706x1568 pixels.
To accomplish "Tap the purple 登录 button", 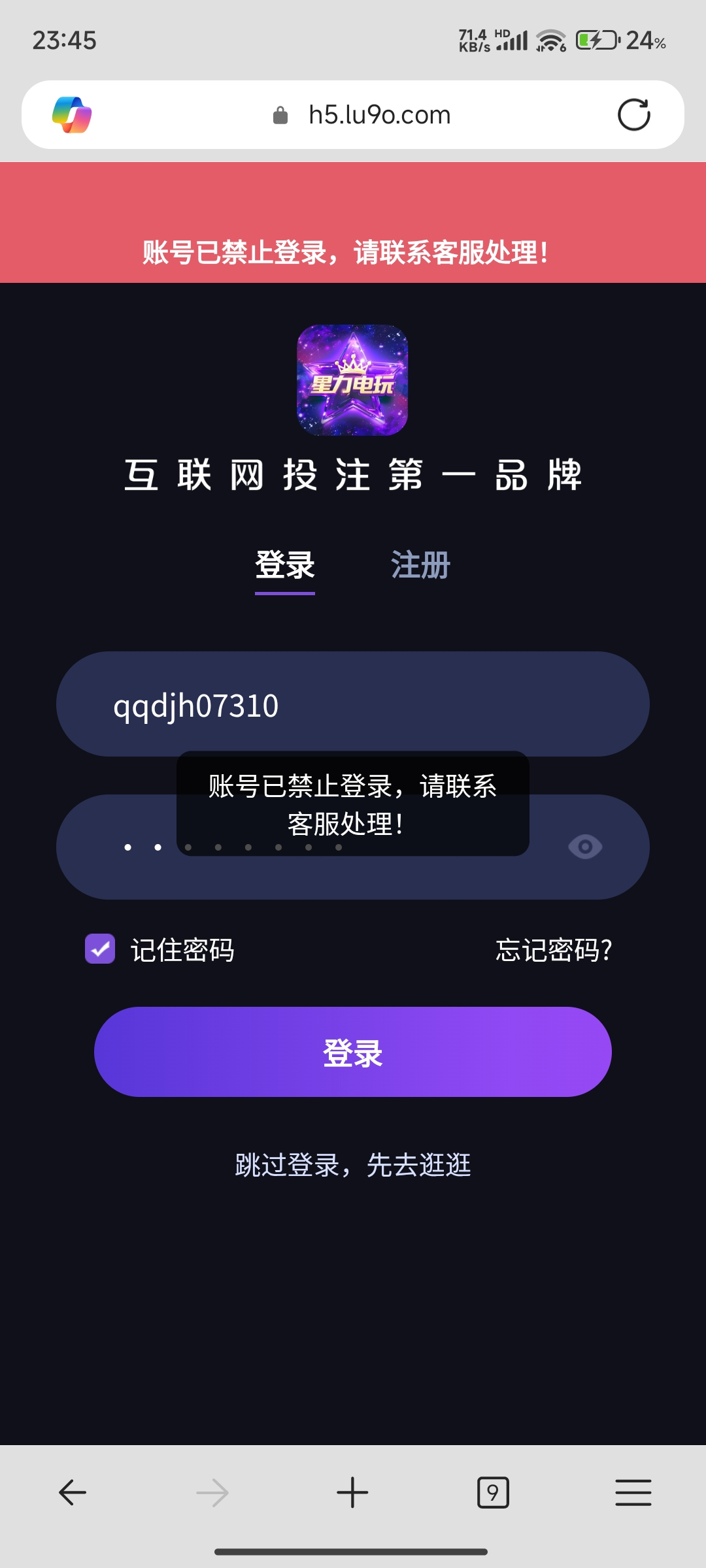I will (353, 1052).
